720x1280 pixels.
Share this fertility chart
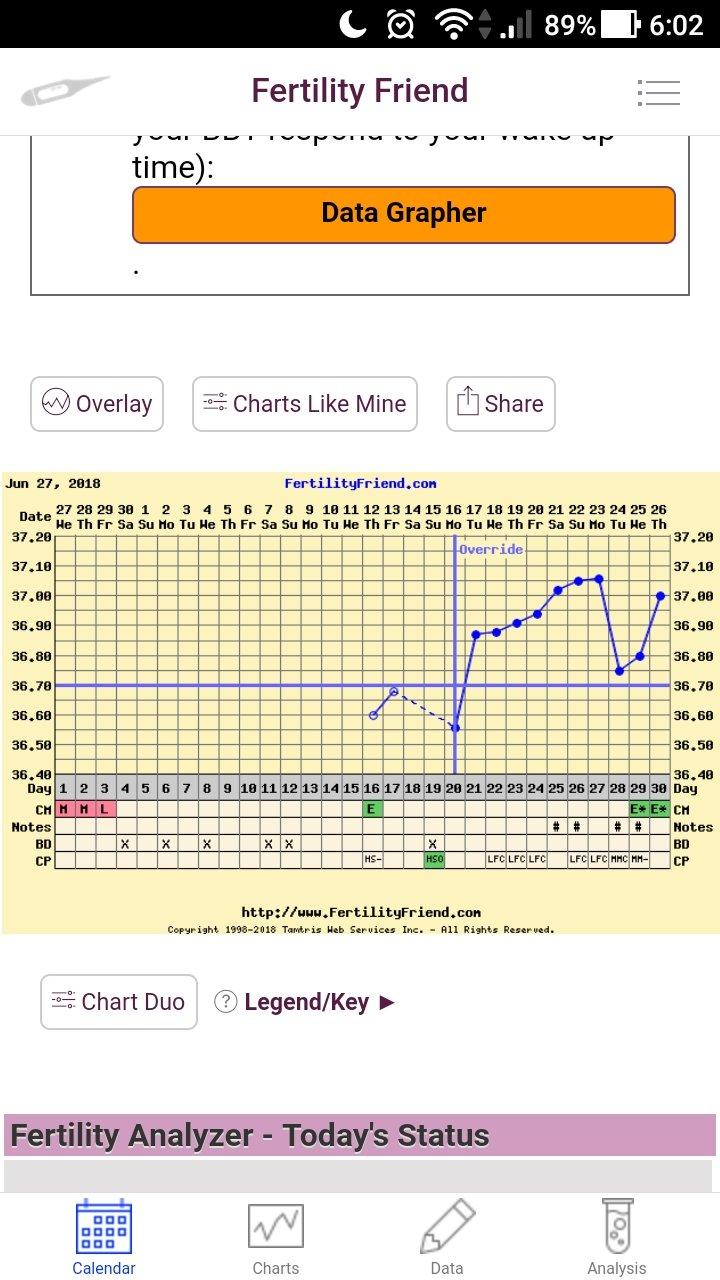point(500,404)
